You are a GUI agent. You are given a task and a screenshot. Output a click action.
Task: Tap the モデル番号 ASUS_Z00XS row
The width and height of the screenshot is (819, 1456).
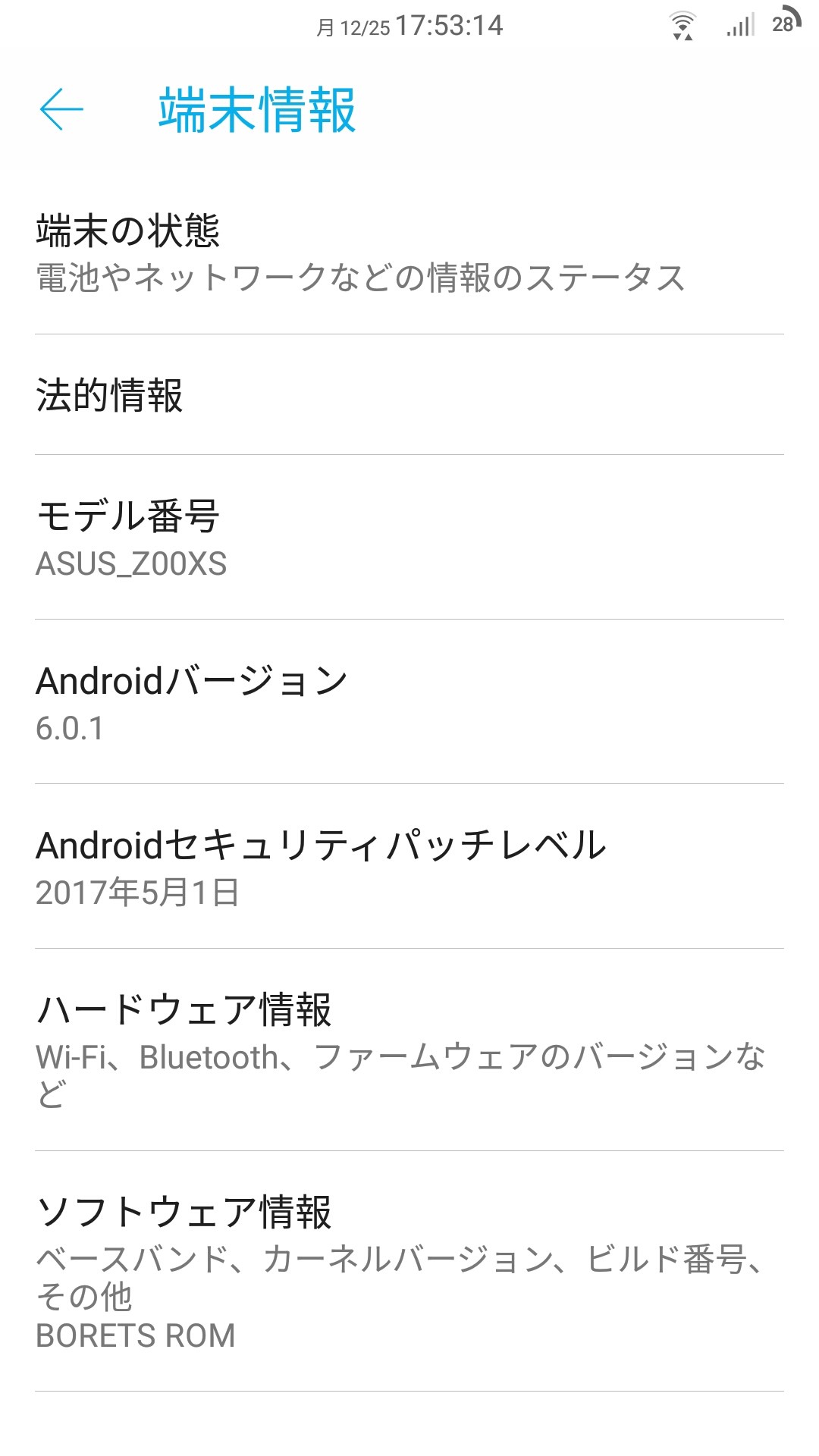409,538
